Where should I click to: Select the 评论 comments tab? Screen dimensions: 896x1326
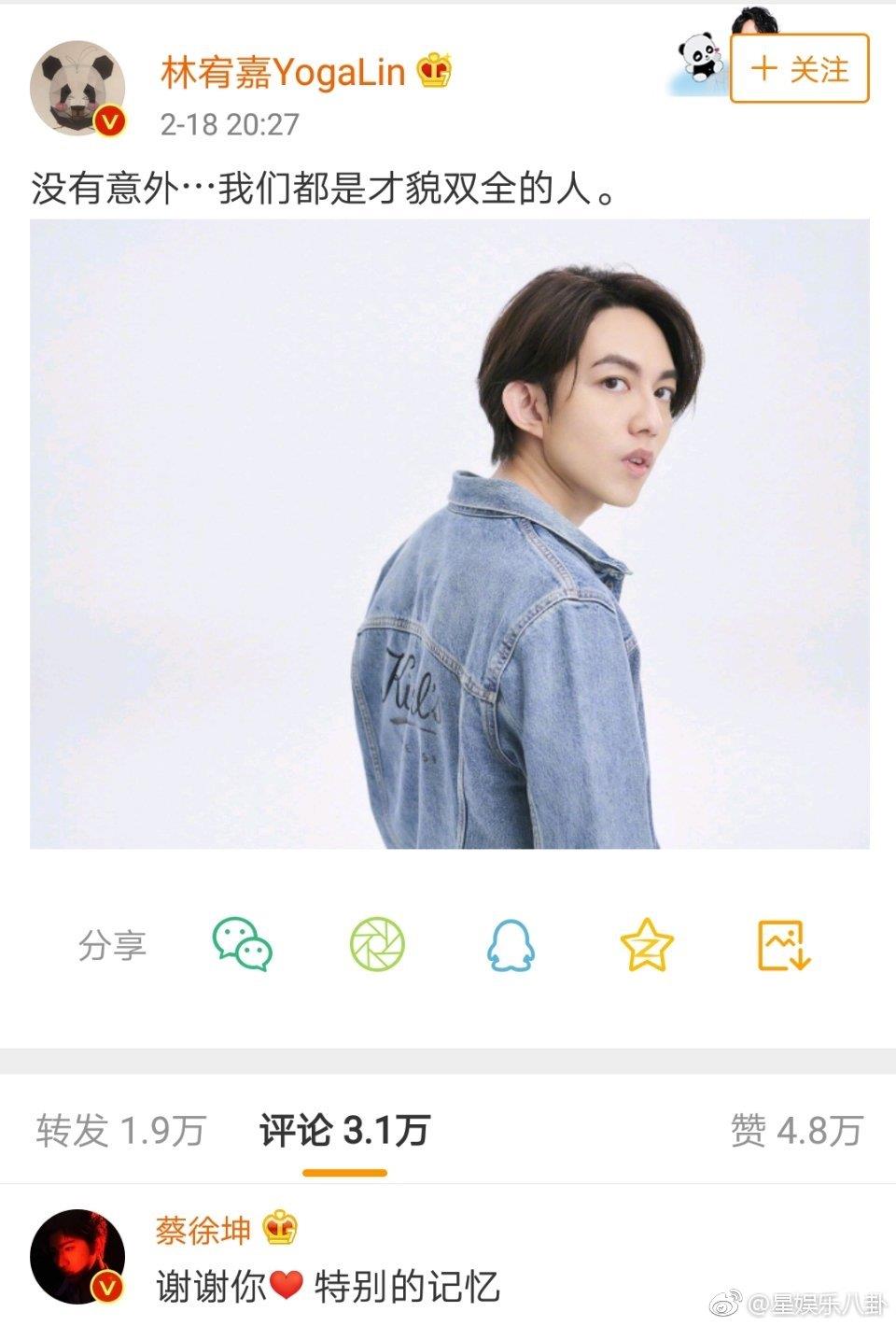[x=344, y=1131]
